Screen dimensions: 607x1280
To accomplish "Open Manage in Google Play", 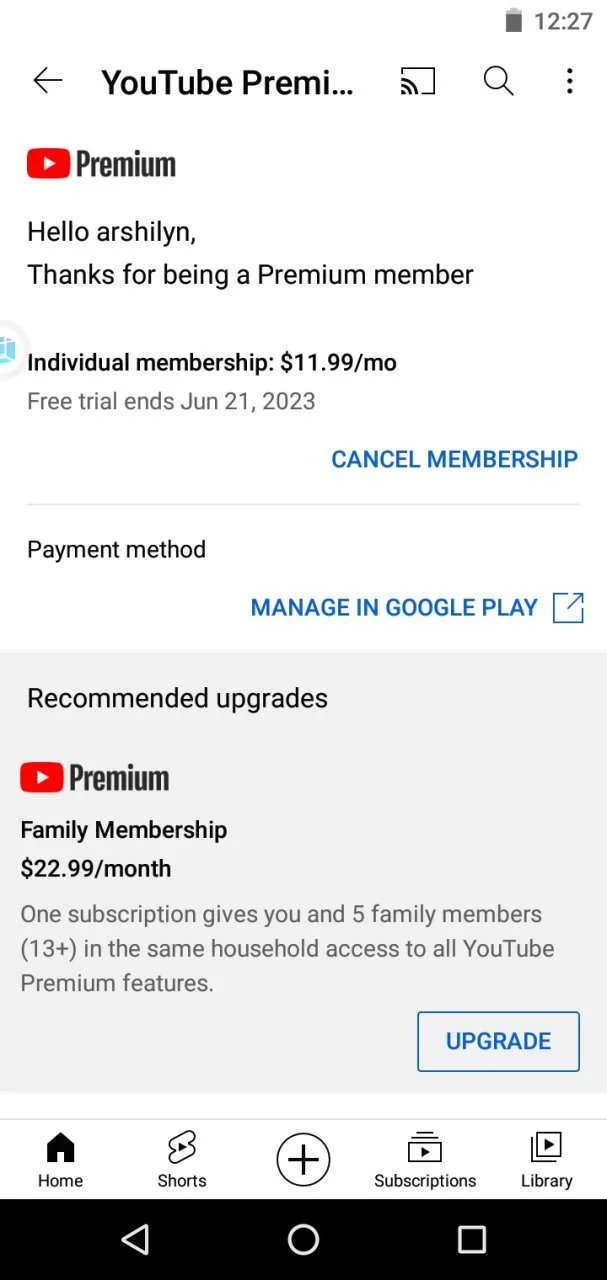I will pyautogui.click(x=417, y=607).
